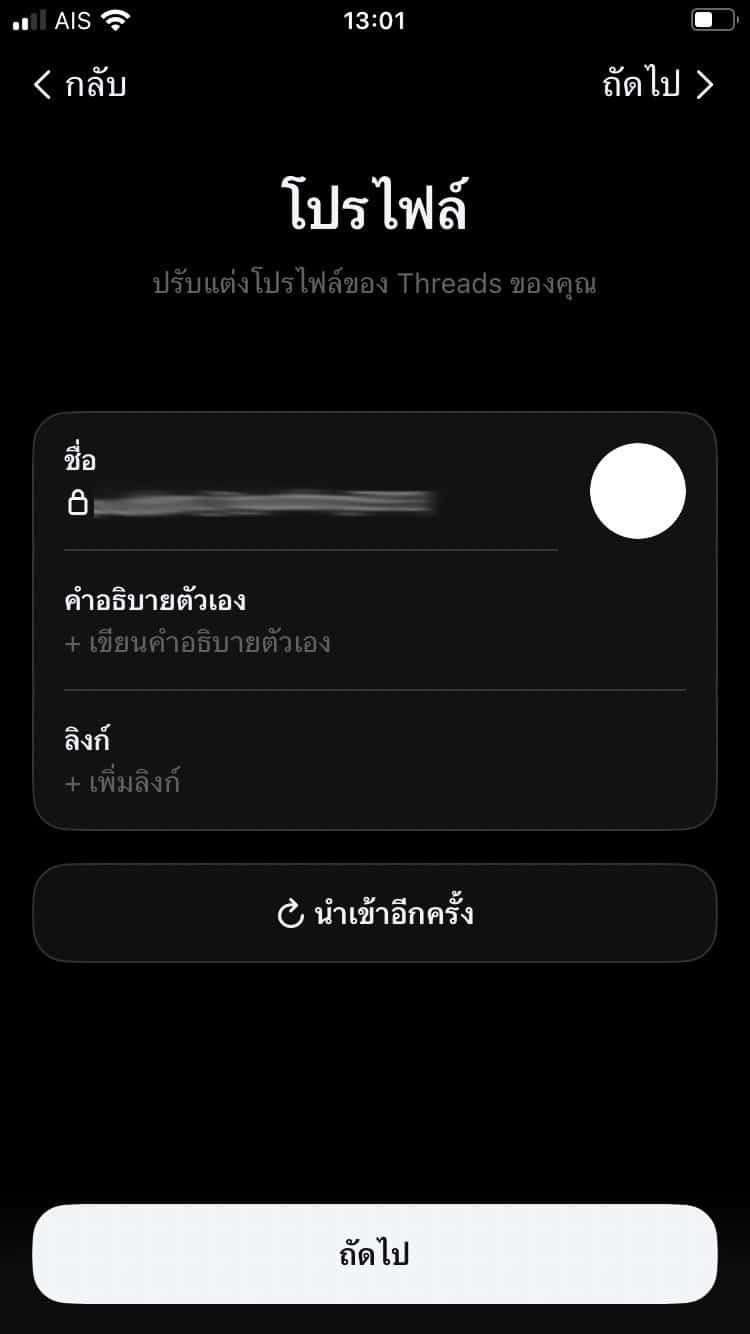
Task: Continue with the large ถัดไป button at bottom
Action: pyautogui.click(x=374, y=1253)
